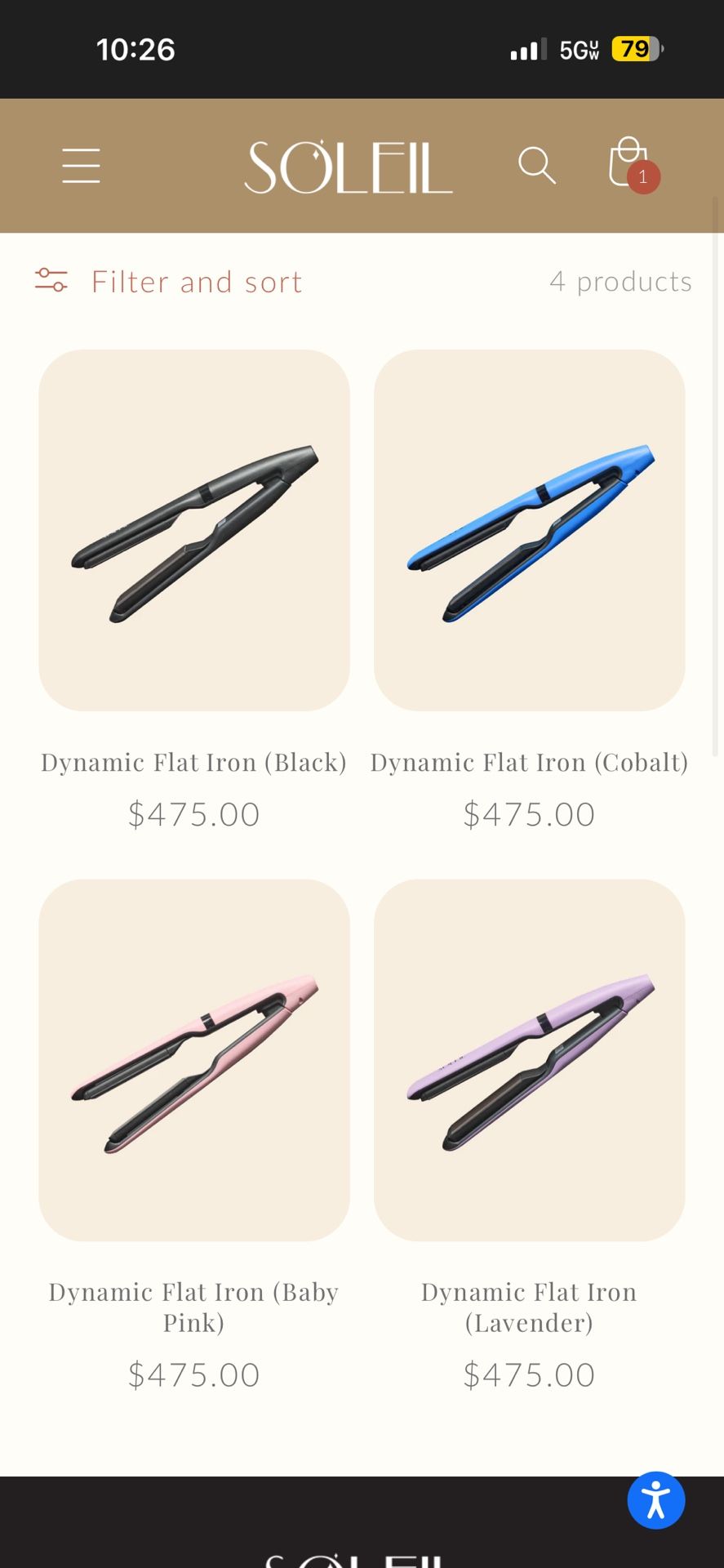Screen dimensions: 724x1568
Task: Tap the 5G network status indicator
Action: [577, 49]
